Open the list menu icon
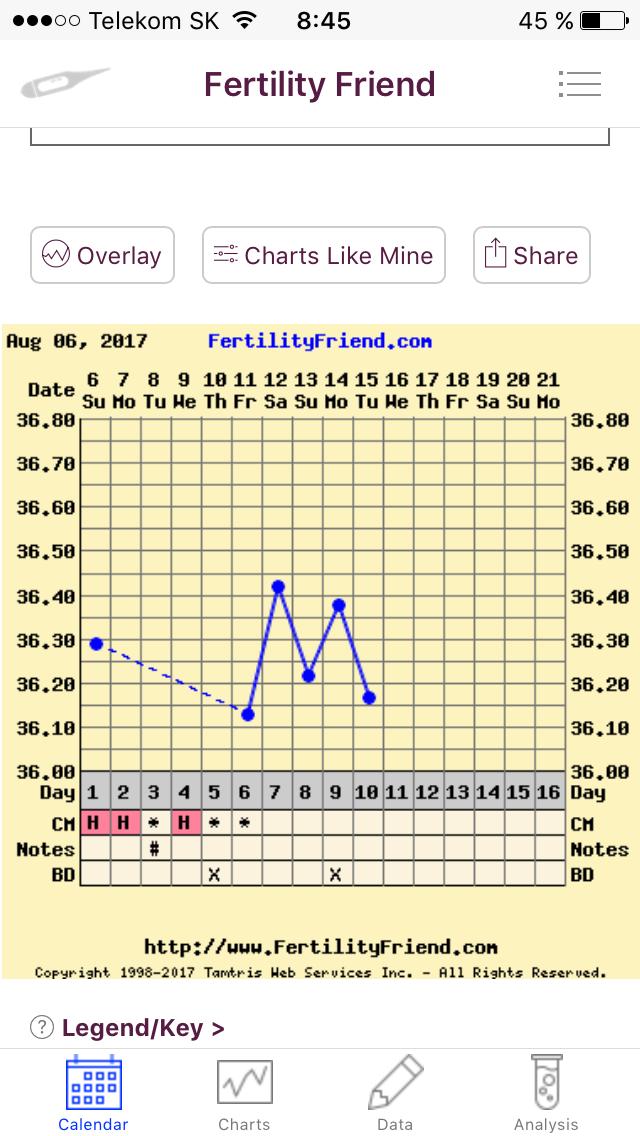This screenshot has width=640, height=1136. (x=580, y=84)
